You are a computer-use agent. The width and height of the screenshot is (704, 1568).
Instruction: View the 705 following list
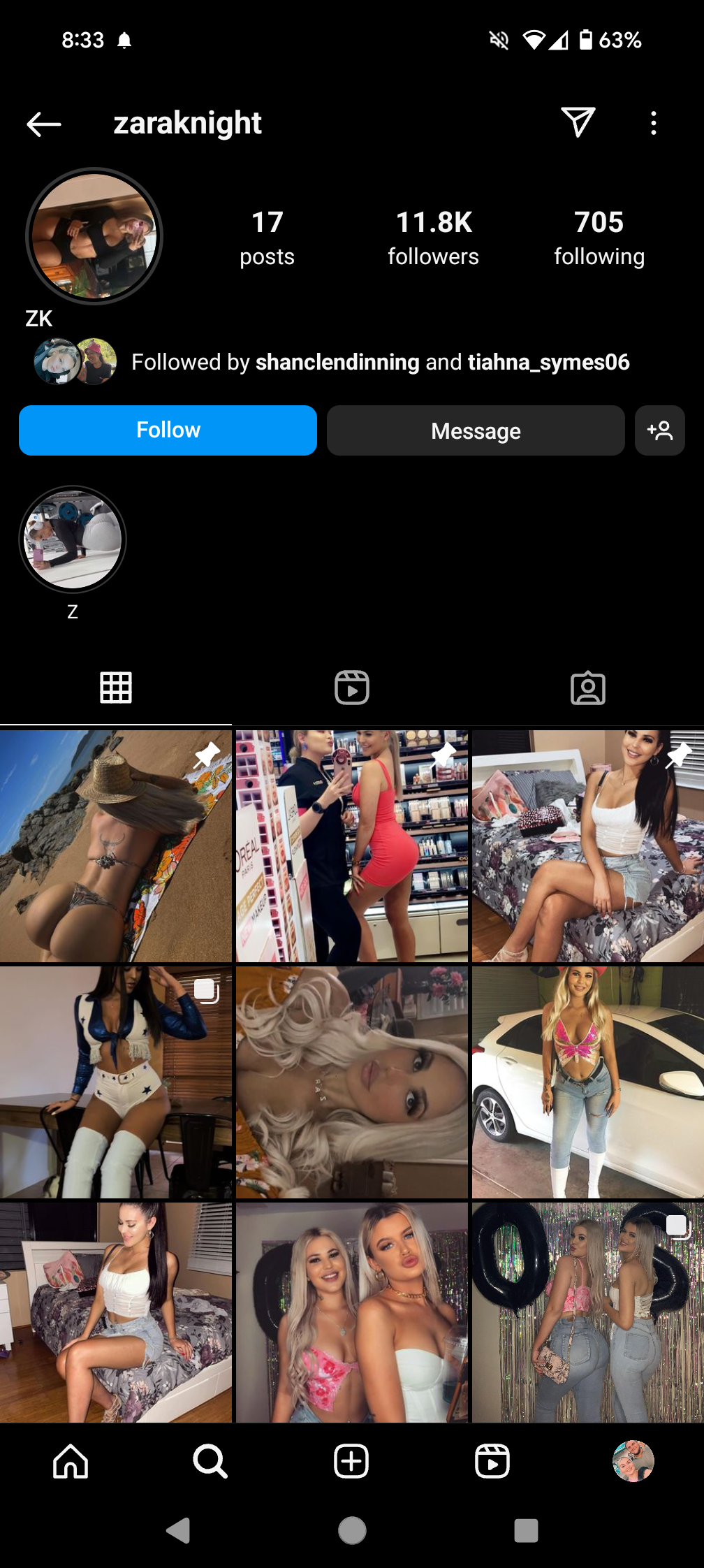coord(599,238)
